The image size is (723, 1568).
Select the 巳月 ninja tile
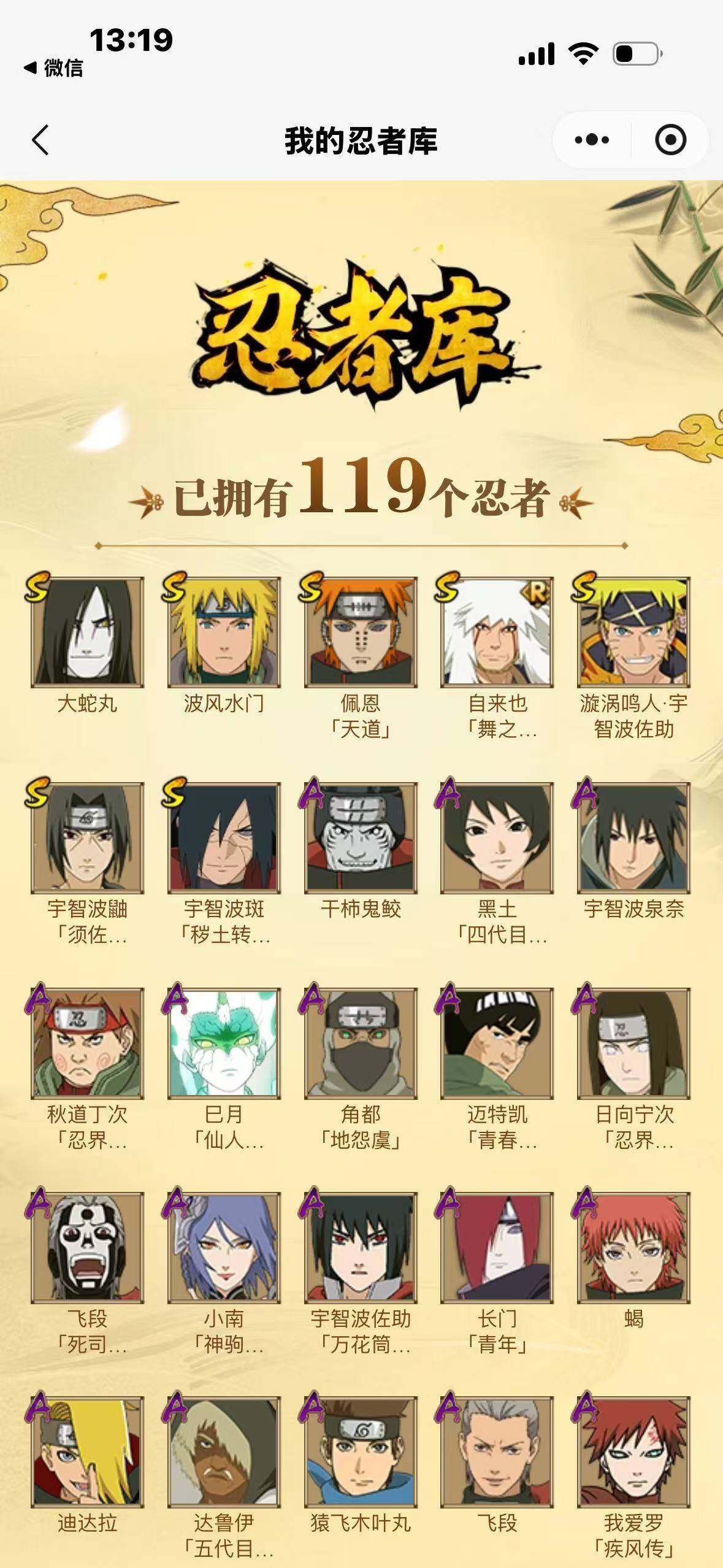click(x=224, y=1043)
